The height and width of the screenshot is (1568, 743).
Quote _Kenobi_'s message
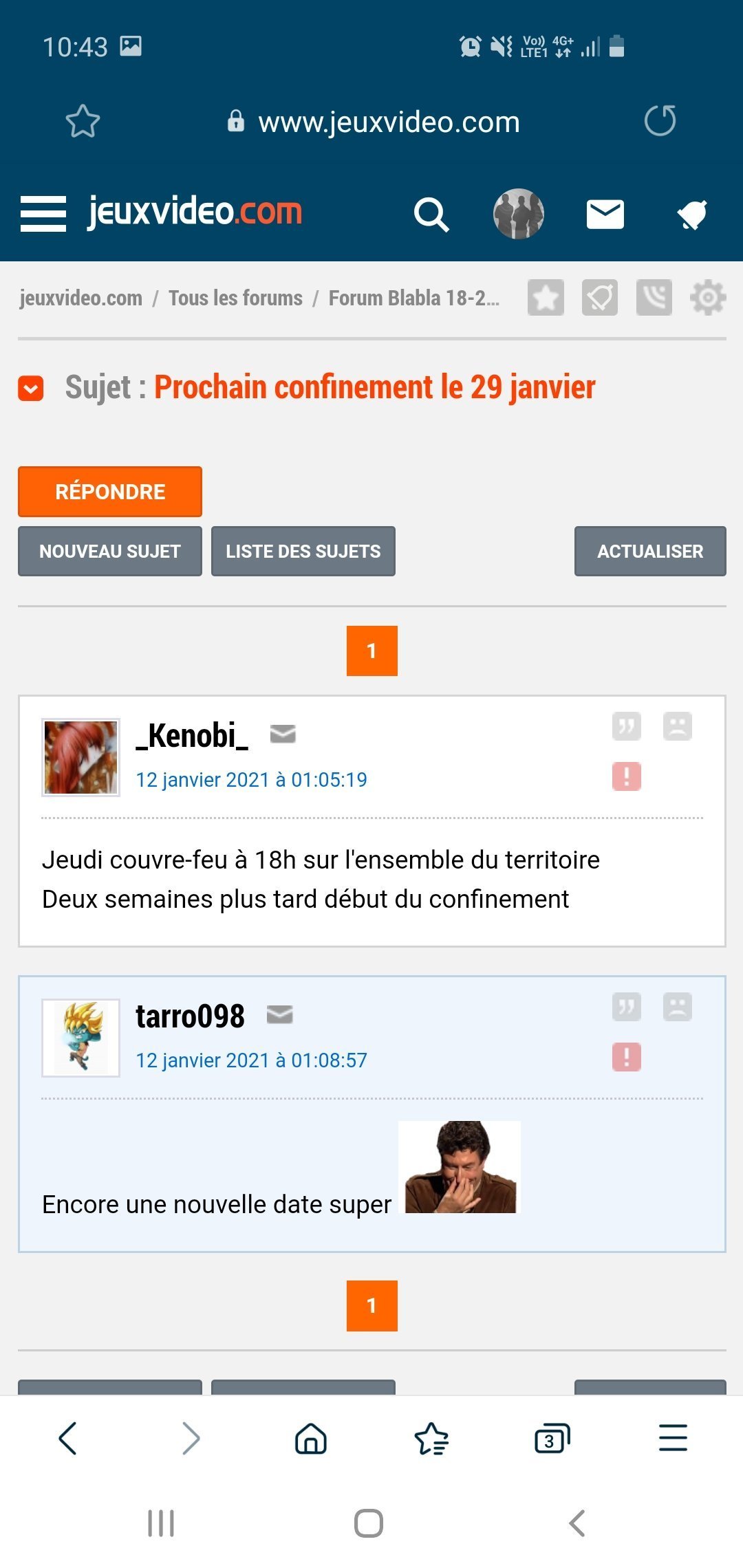(x=627, y=726)
